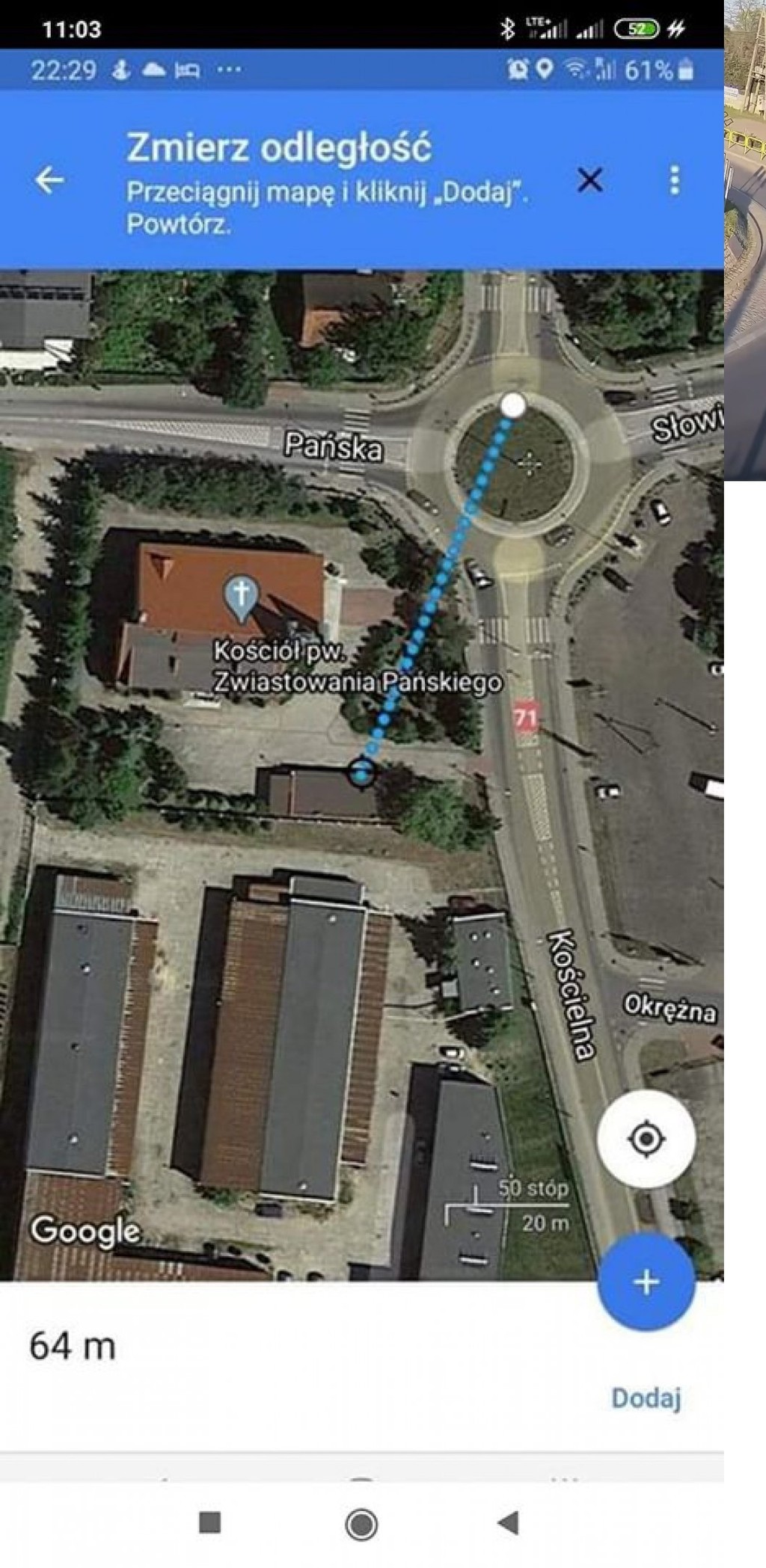Image resolution: width=766 pixels, height=1568 pixels.
Task: Open the three-dot overflow menu
Action: pyautogui.click(x=675, y=180)
